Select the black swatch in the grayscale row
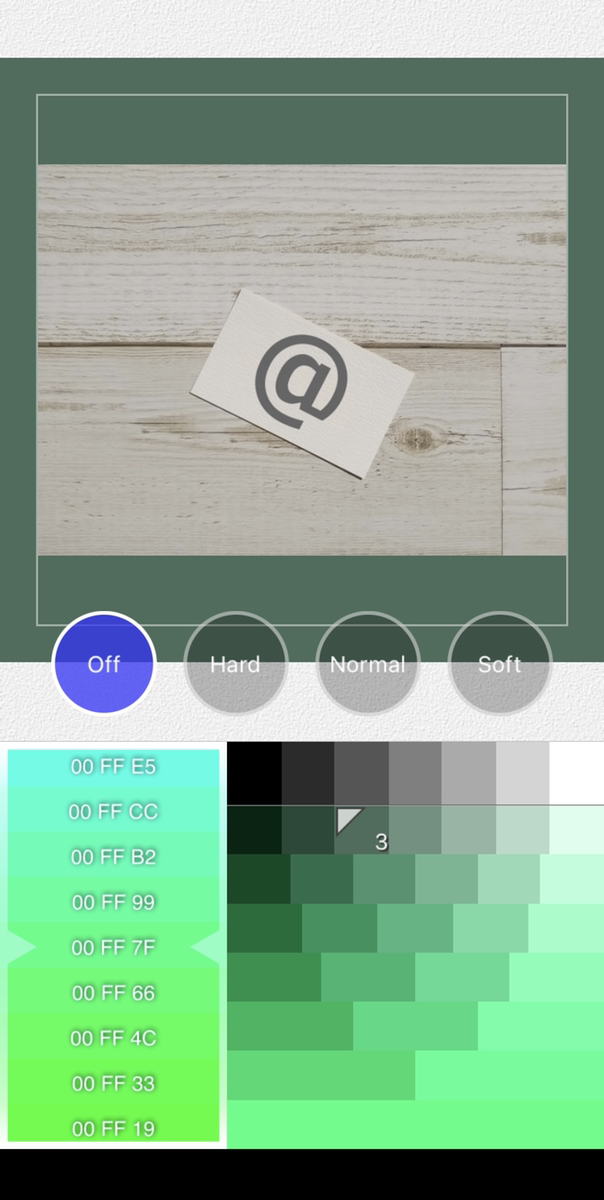Viewport: 604px width, 1200px height. (x=254, y=772)
